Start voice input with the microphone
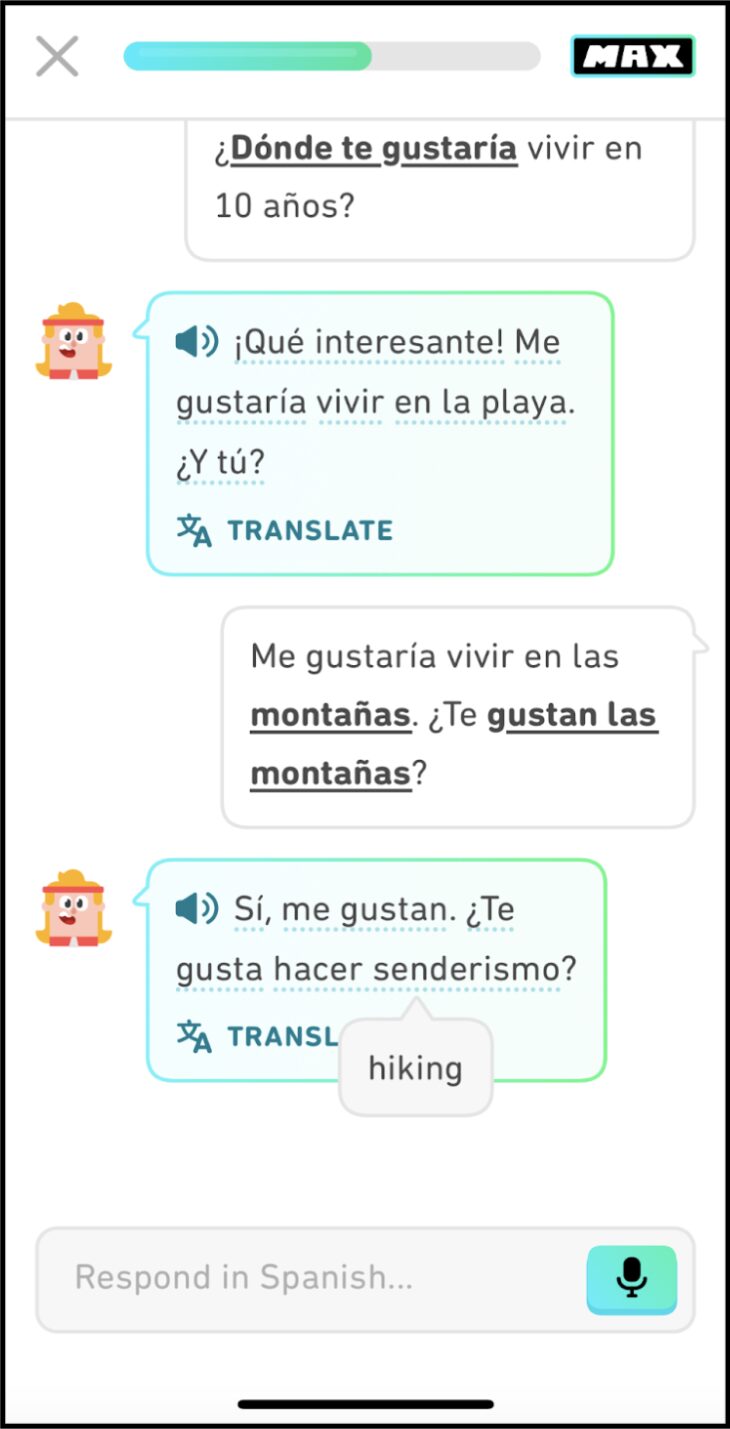This screenshot has width=730, height=1429. [x=631, y=1279]
